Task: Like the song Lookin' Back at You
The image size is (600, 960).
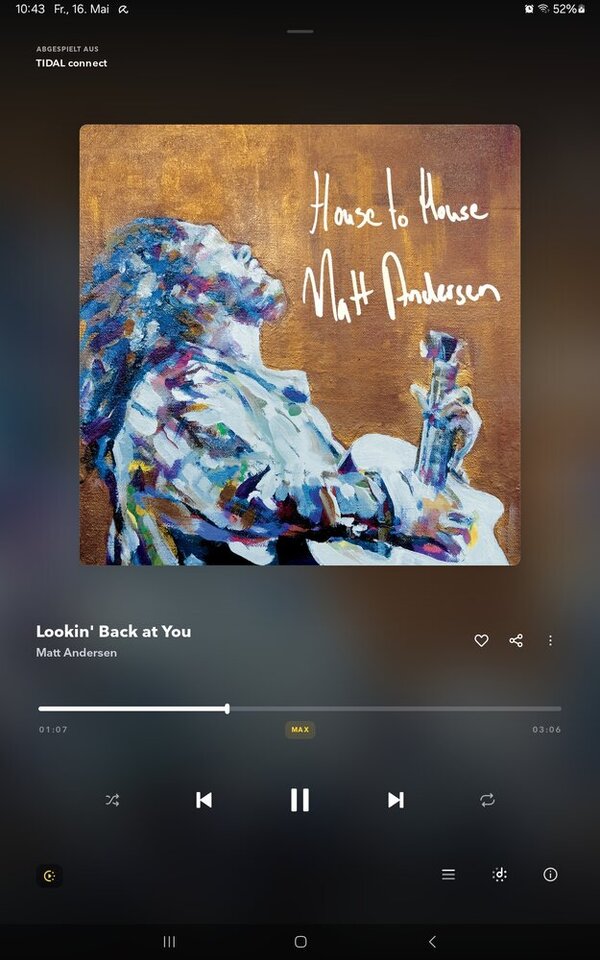Action: 481,641
